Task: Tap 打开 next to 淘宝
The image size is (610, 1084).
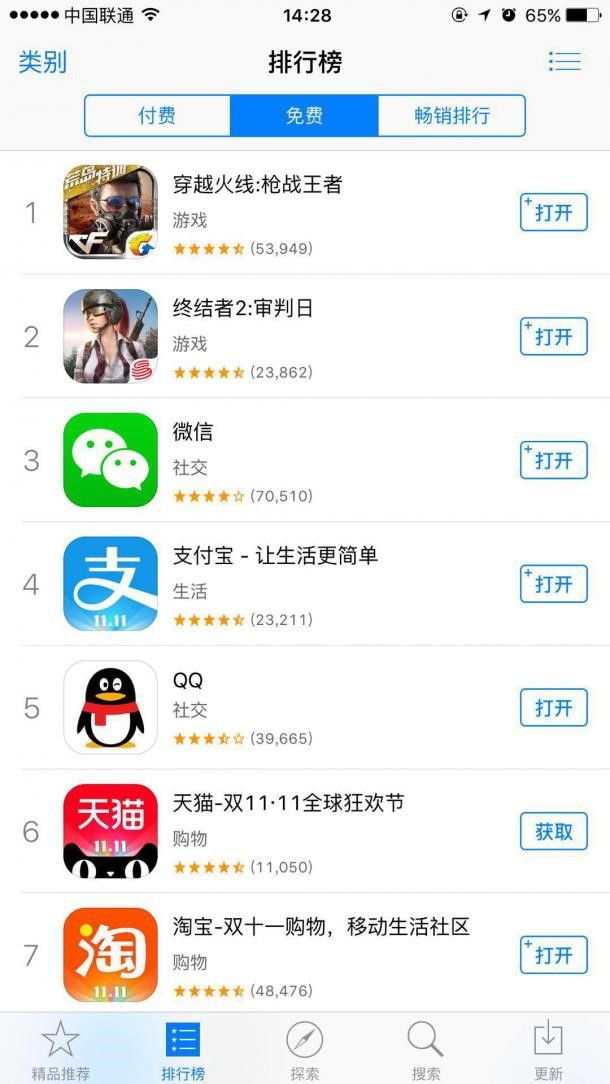Action: tap(553, 955)
